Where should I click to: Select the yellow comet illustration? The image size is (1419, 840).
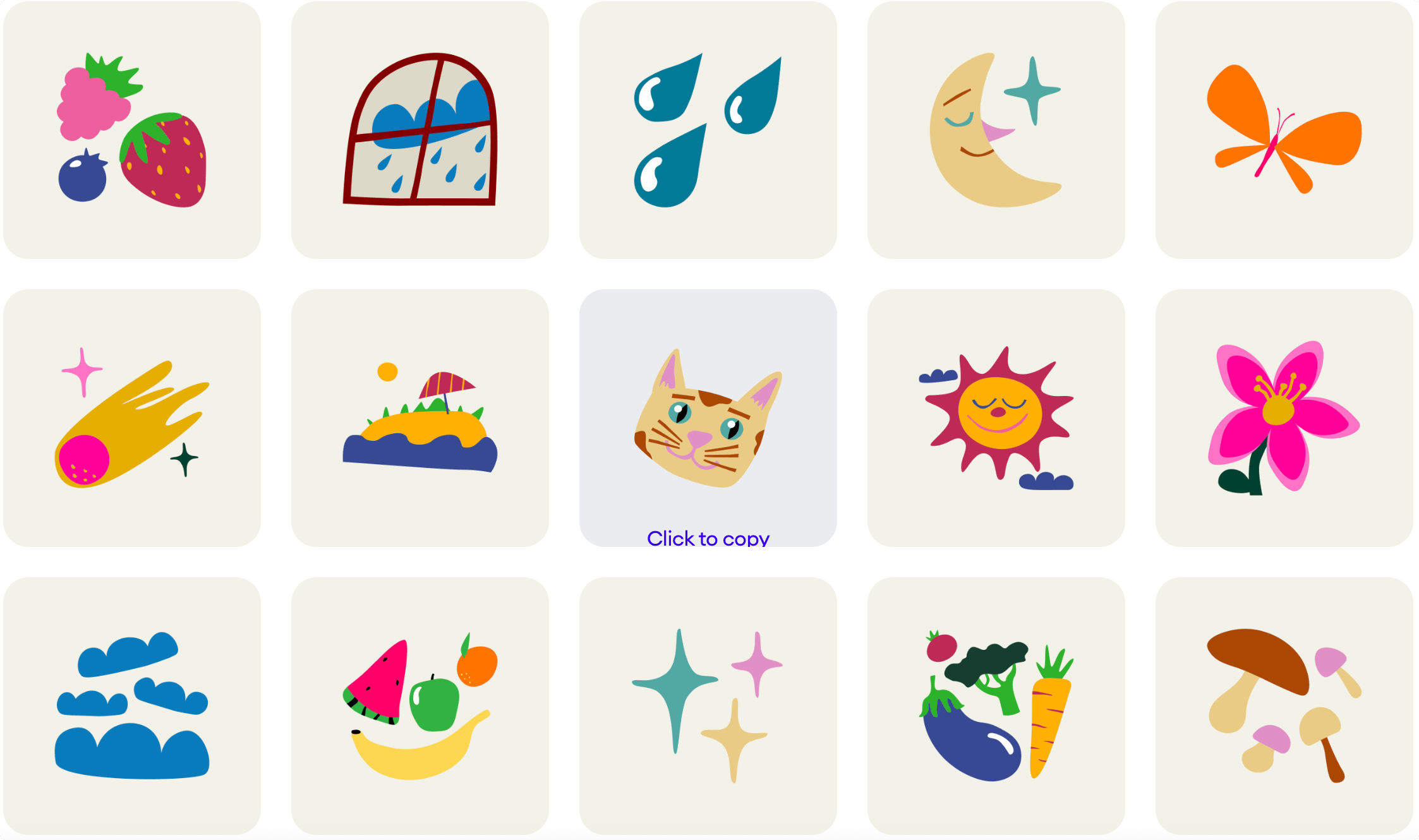(132, 418)
